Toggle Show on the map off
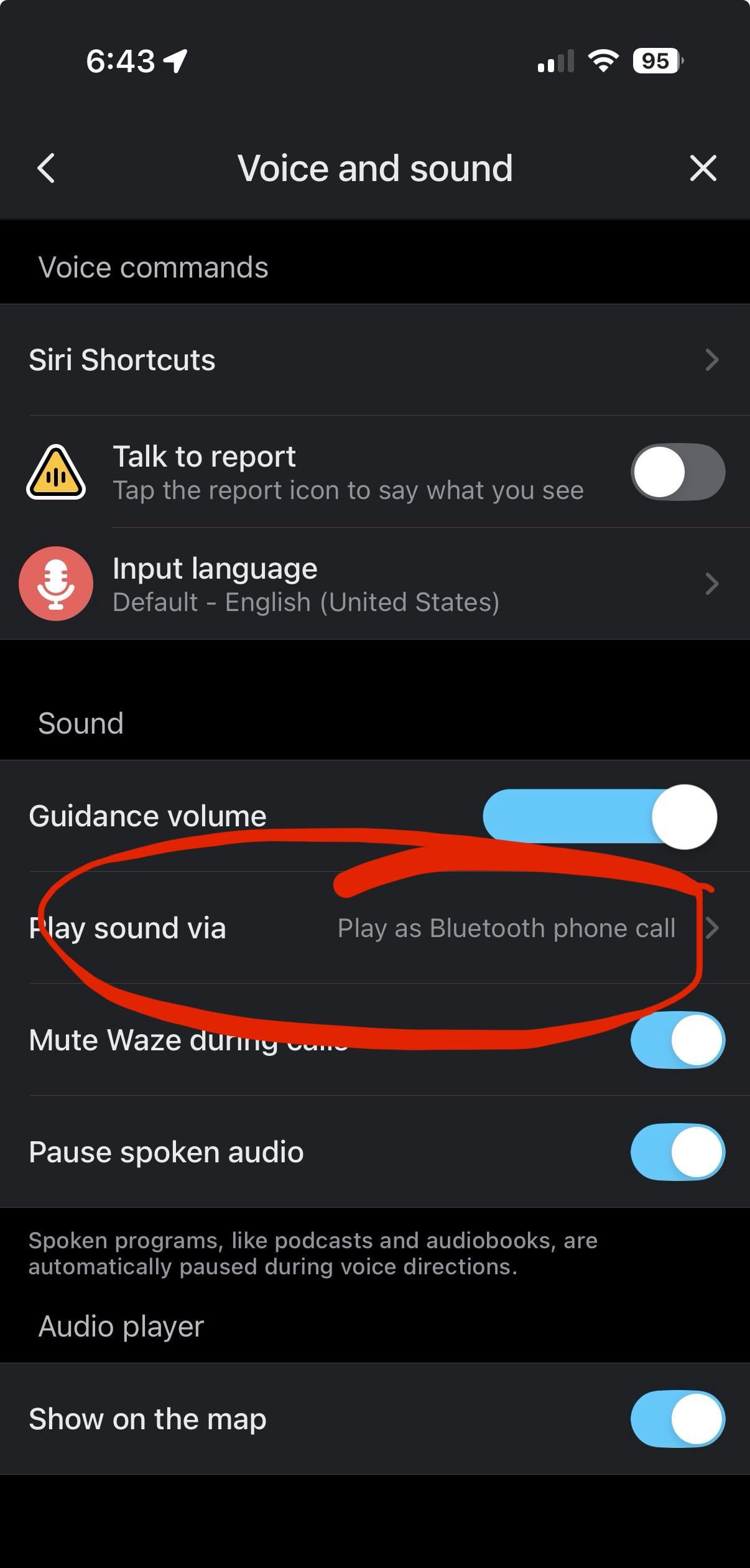 pyautogui.click(x=677, y=1419)
